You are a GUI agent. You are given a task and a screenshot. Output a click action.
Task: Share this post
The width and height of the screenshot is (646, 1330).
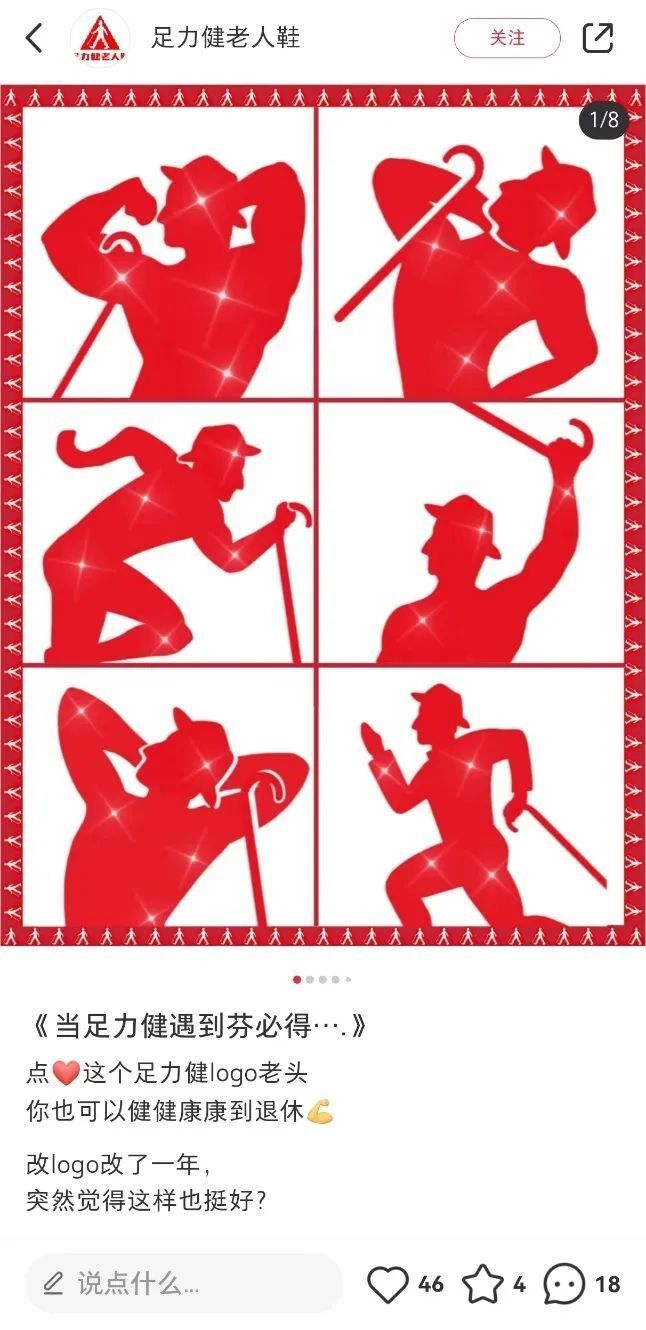pos(597,38)
